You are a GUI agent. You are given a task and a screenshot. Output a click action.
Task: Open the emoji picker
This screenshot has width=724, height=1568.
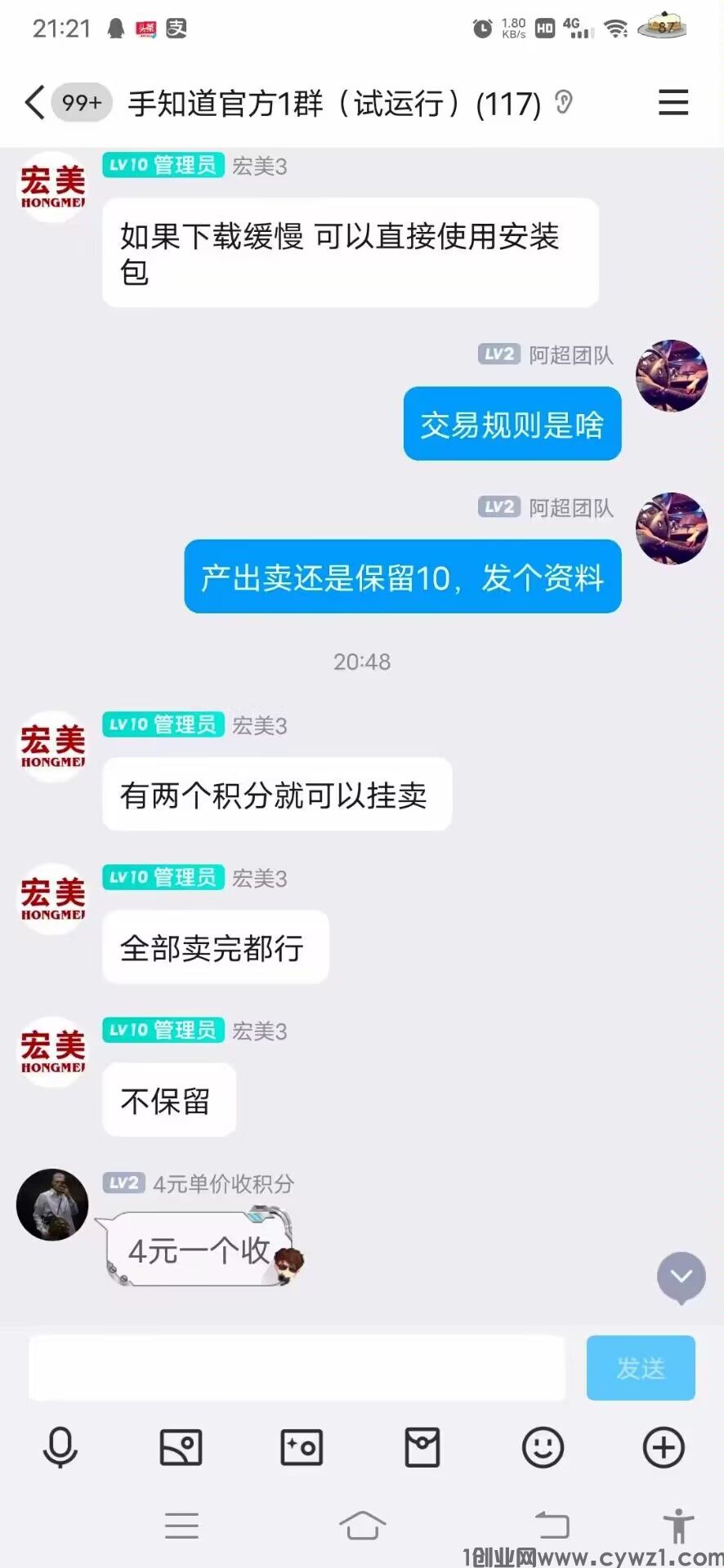[x=543, y=1448]
